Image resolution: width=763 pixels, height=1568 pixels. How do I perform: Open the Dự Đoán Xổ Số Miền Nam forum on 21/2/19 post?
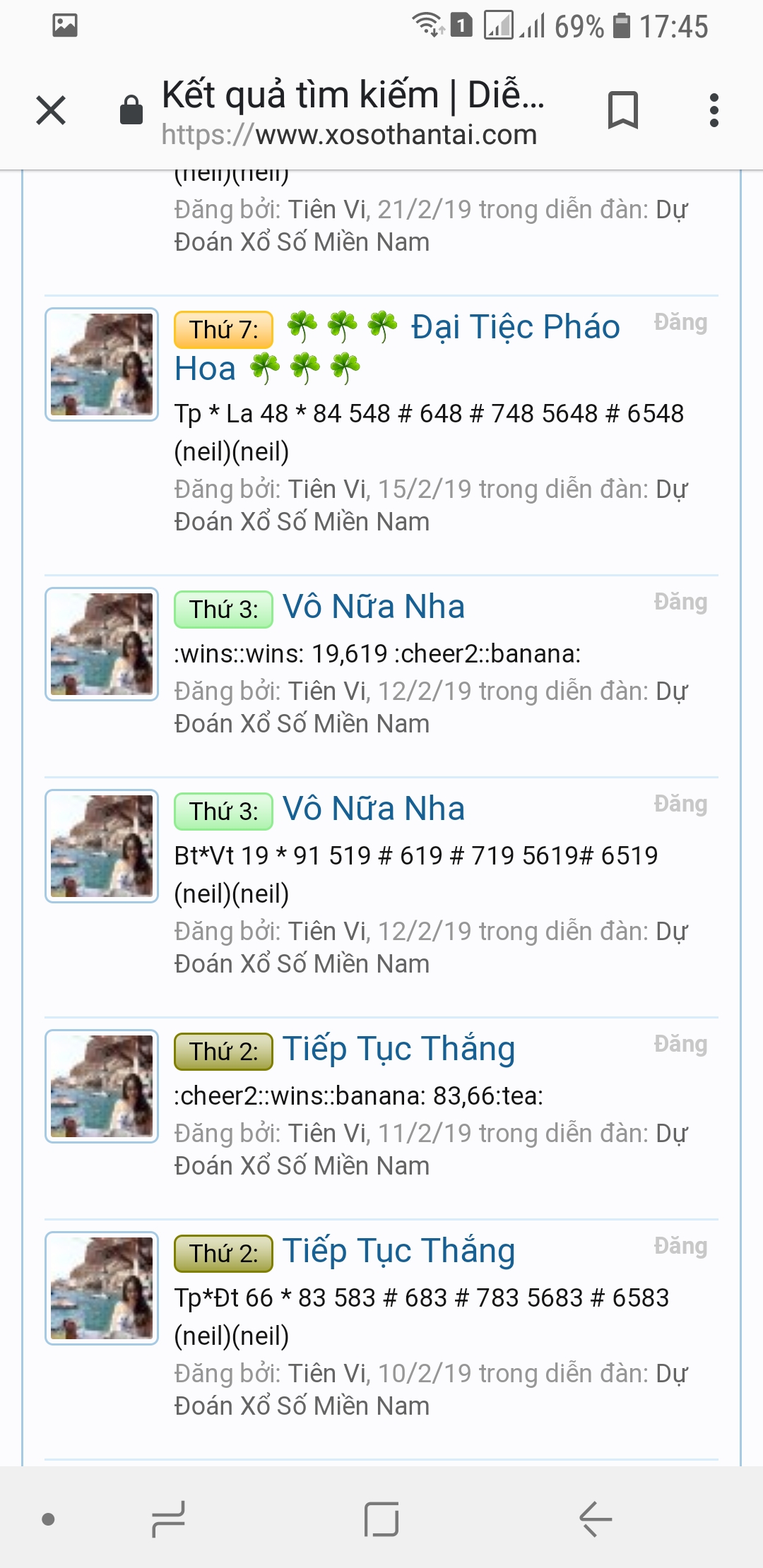pos(302,242)
